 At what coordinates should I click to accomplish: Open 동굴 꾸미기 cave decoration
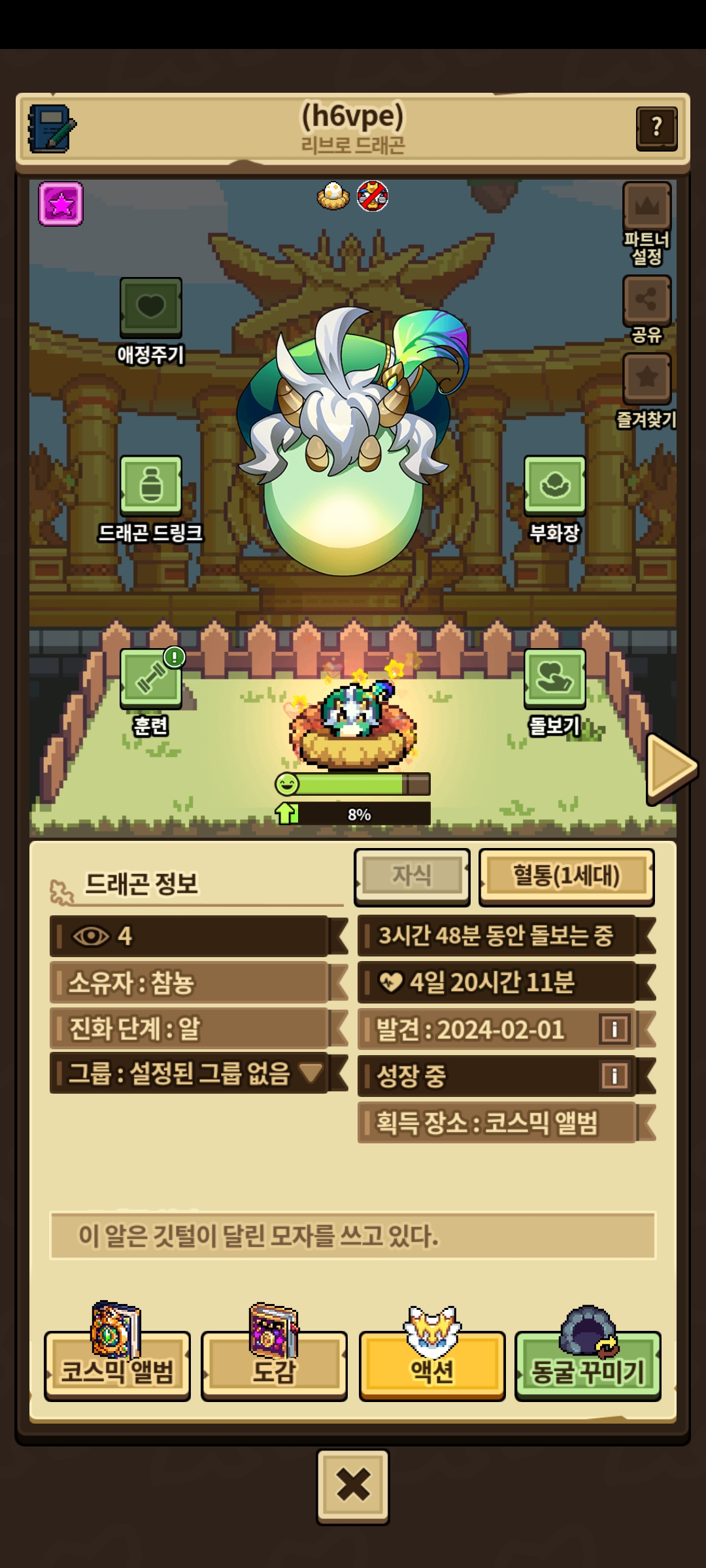point(588,1369)
